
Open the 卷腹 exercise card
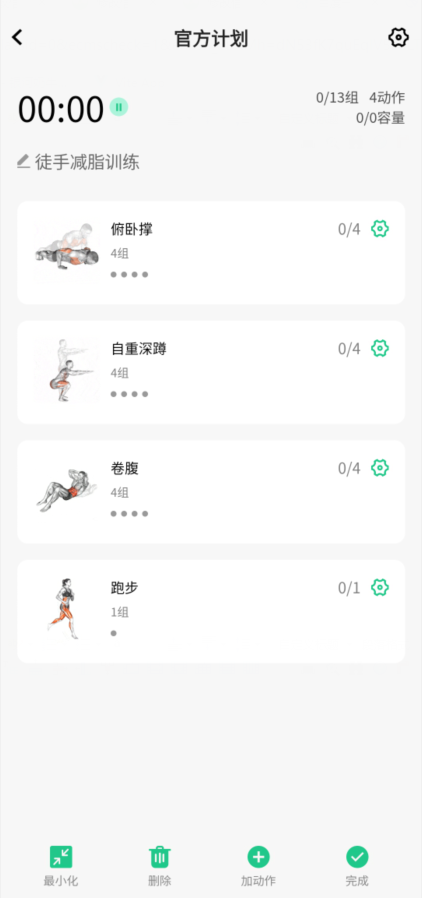(211, 492)
